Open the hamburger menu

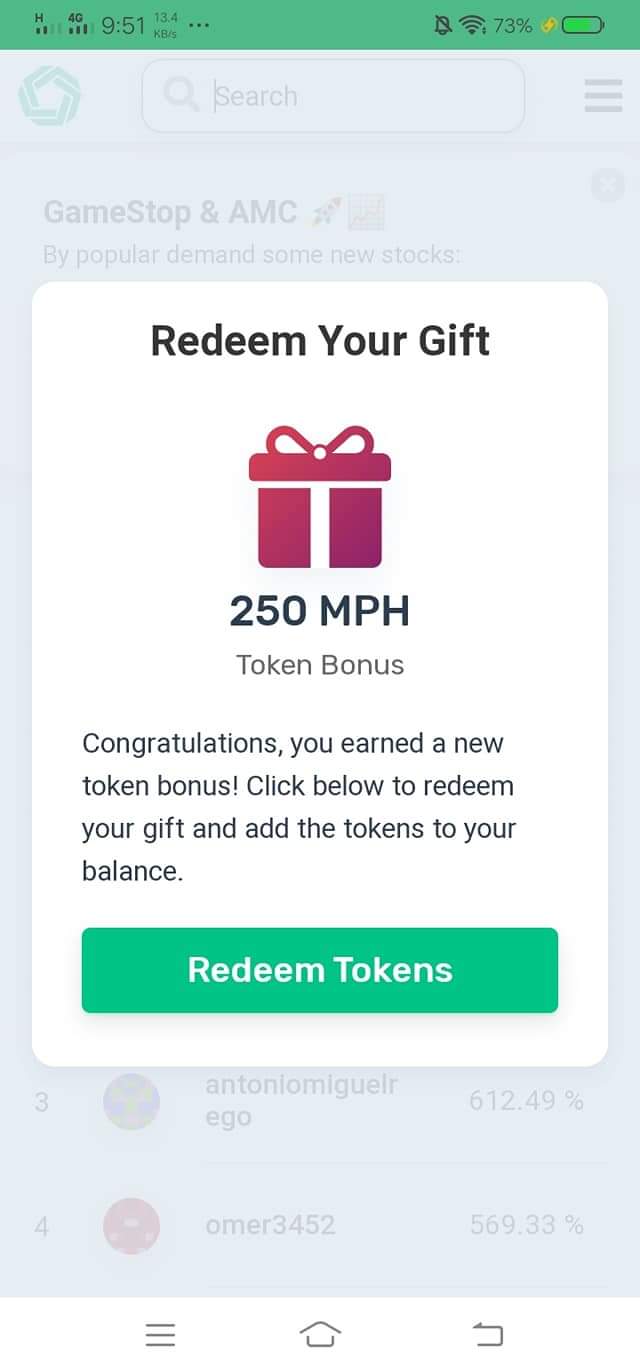click(x=603, y=96)
